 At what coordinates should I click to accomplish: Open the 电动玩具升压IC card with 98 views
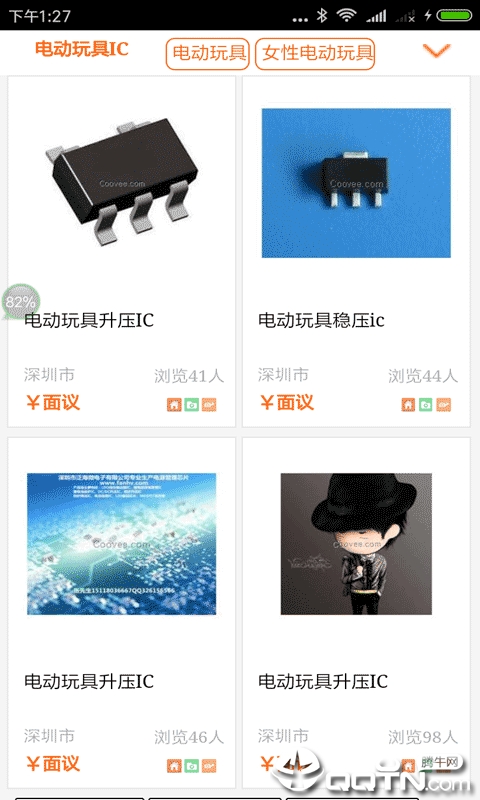pos(356,612)
